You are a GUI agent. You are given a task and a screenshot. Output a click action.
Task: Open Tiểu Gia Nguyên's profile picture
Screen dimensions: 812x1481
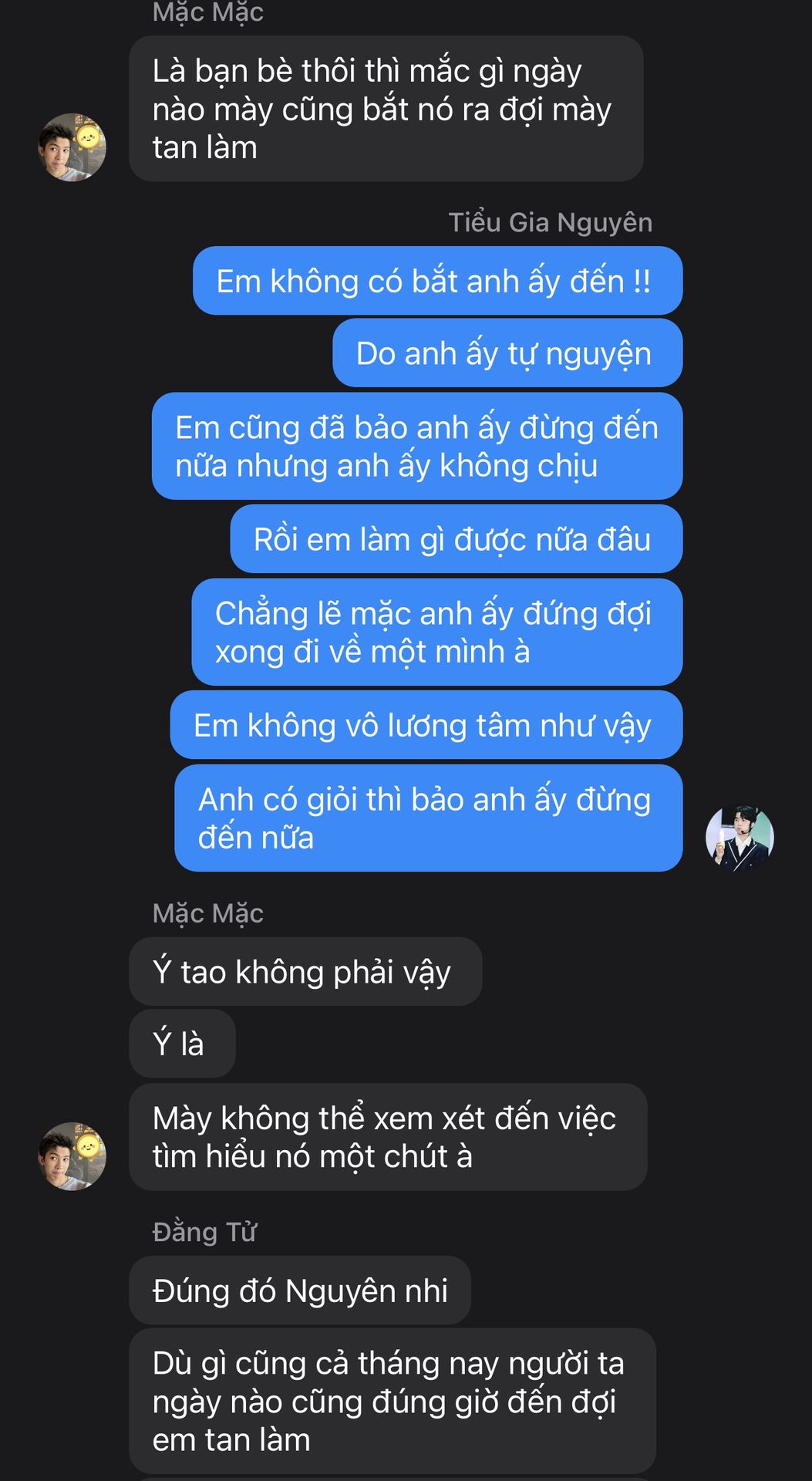point(740,838)
